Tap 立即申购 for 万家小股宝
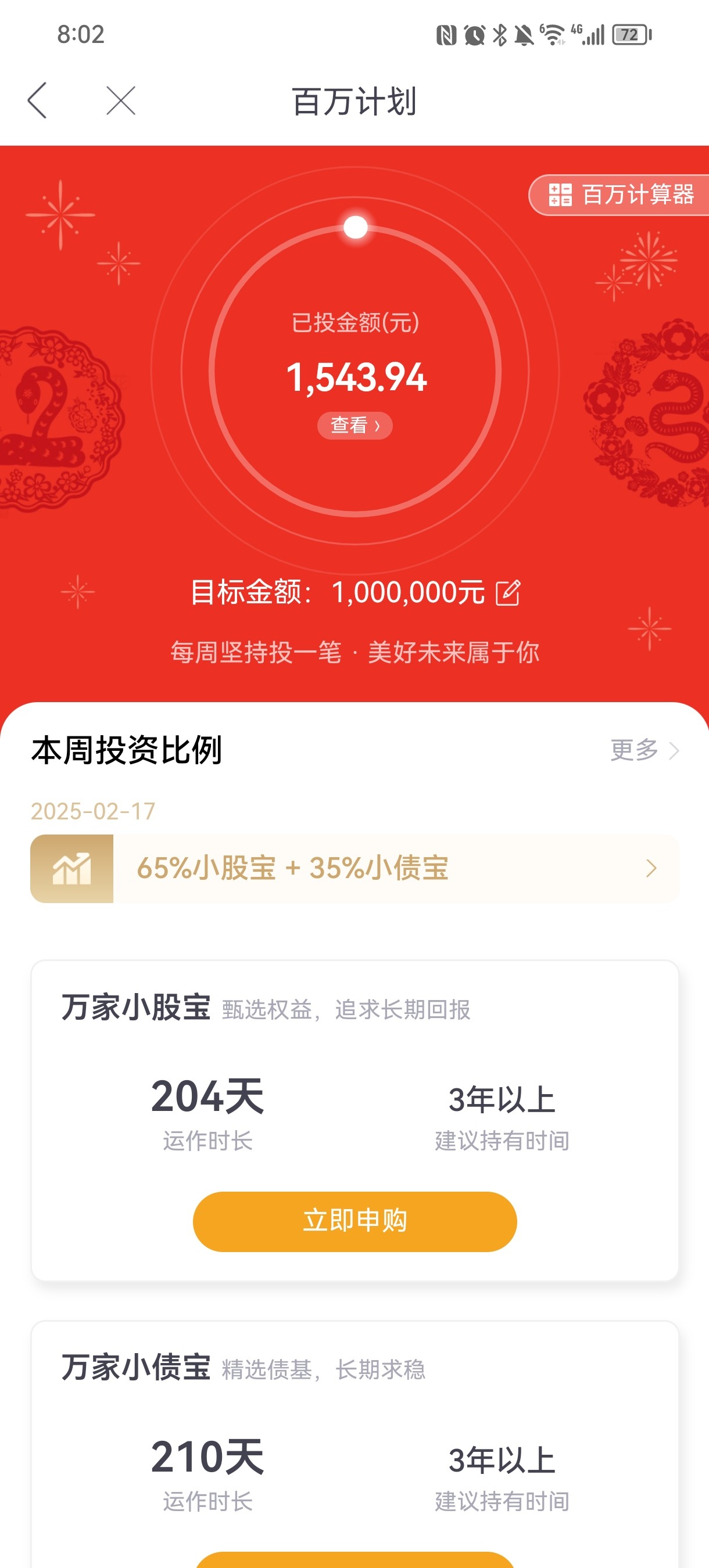 (354, 1221)
